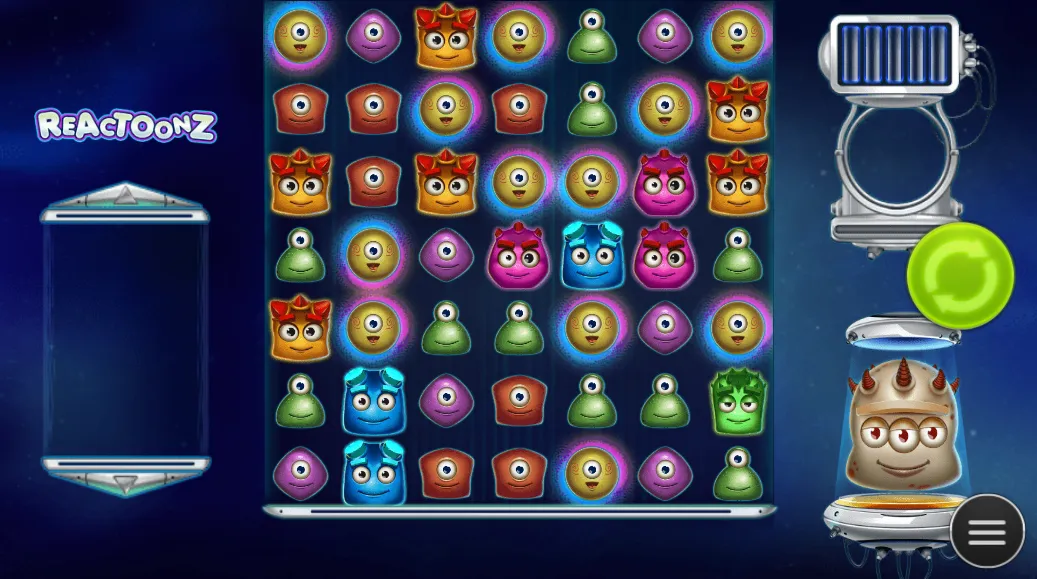Open the hamburger menu

tap(986, 532)
